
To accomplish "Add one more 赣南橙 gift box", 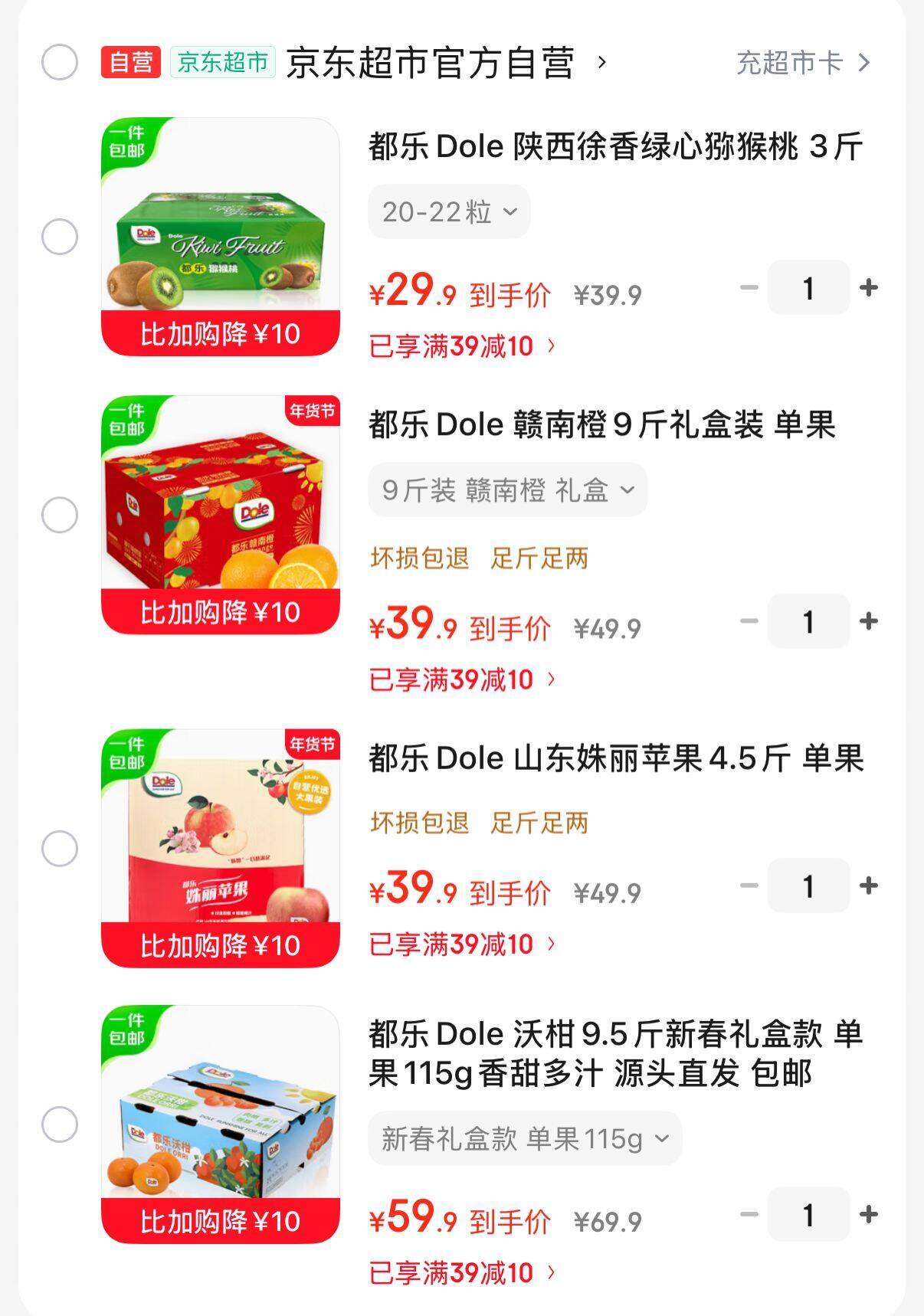I will point(869,621).
